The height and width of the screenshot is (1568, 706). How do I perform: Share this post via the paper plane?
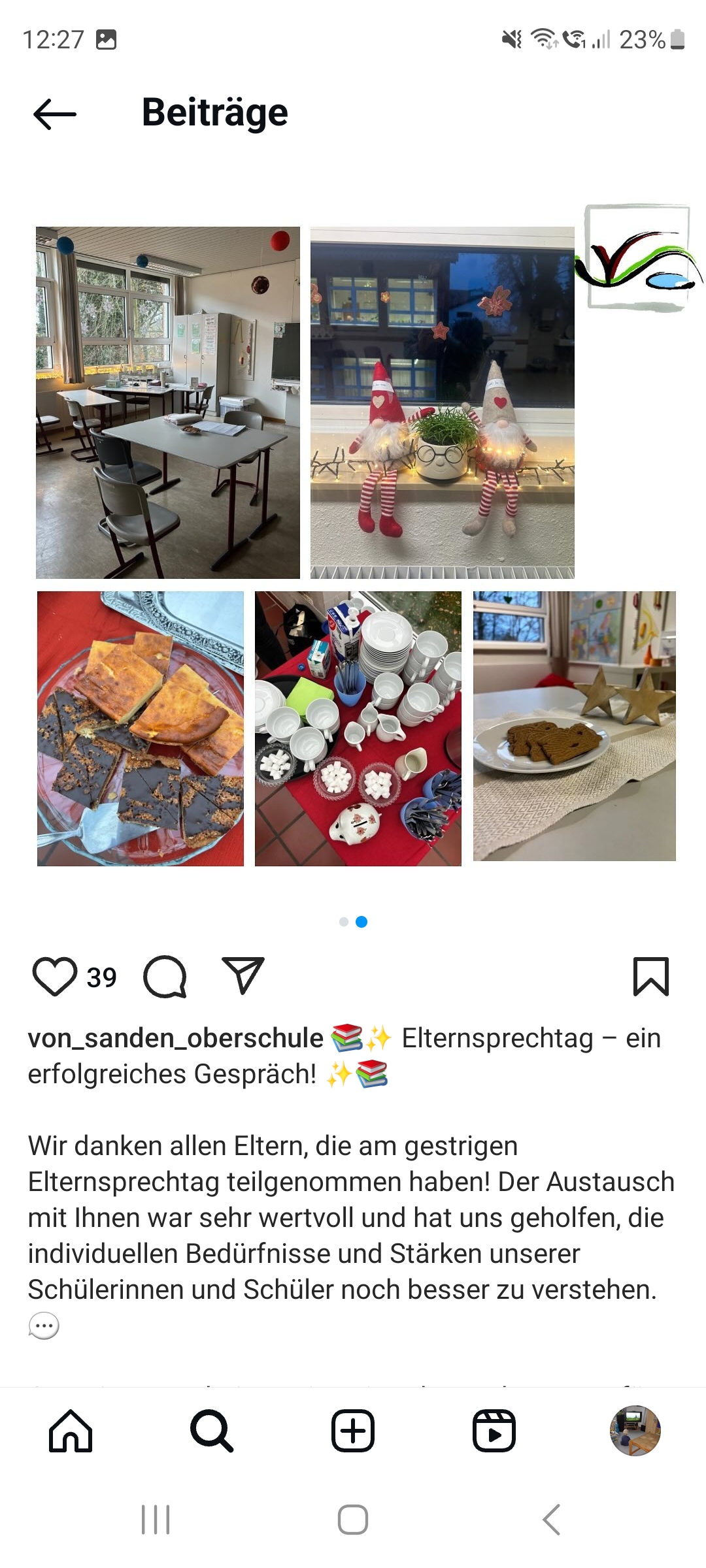[243, 975]
